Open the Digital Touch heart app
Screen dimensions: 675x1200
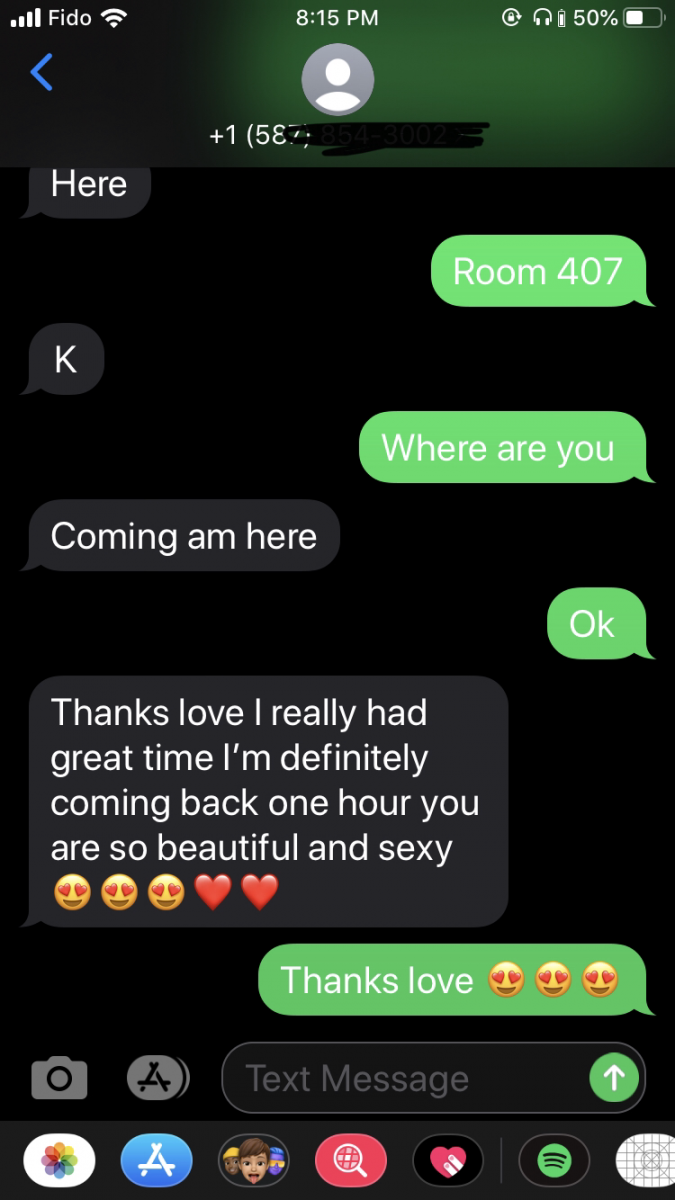pos(448,1160)
